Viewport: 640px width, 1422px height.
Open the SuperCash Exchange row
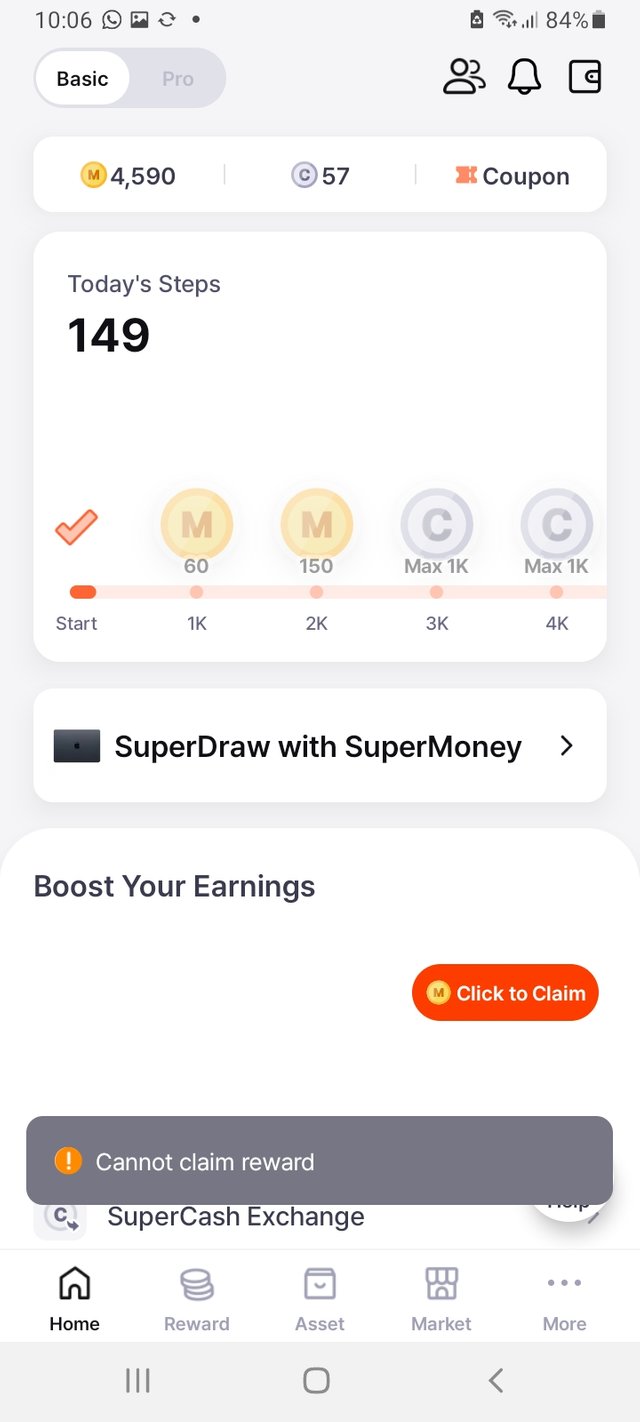236,1218
